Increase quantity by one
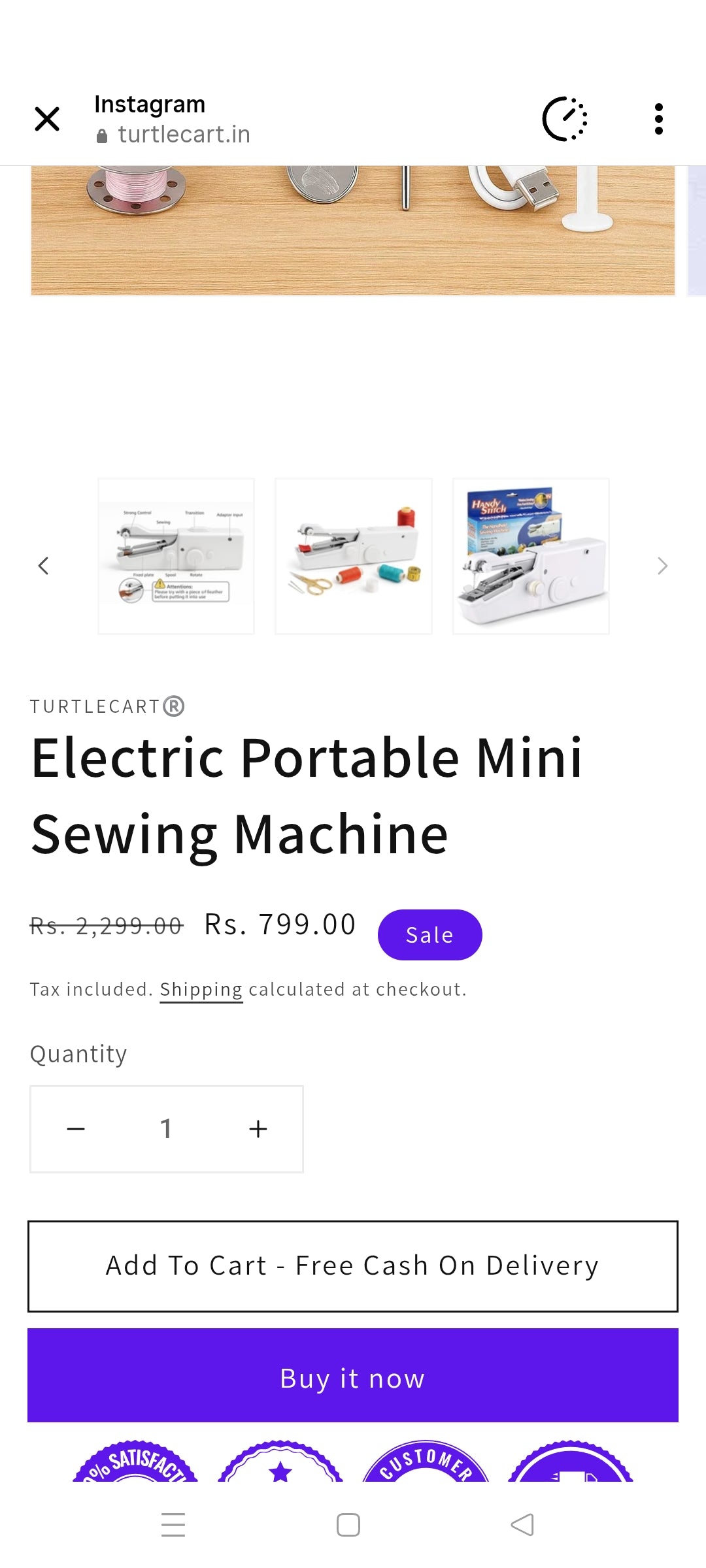Viewport: 706px width, 1568px height. tap(258, 1129)
